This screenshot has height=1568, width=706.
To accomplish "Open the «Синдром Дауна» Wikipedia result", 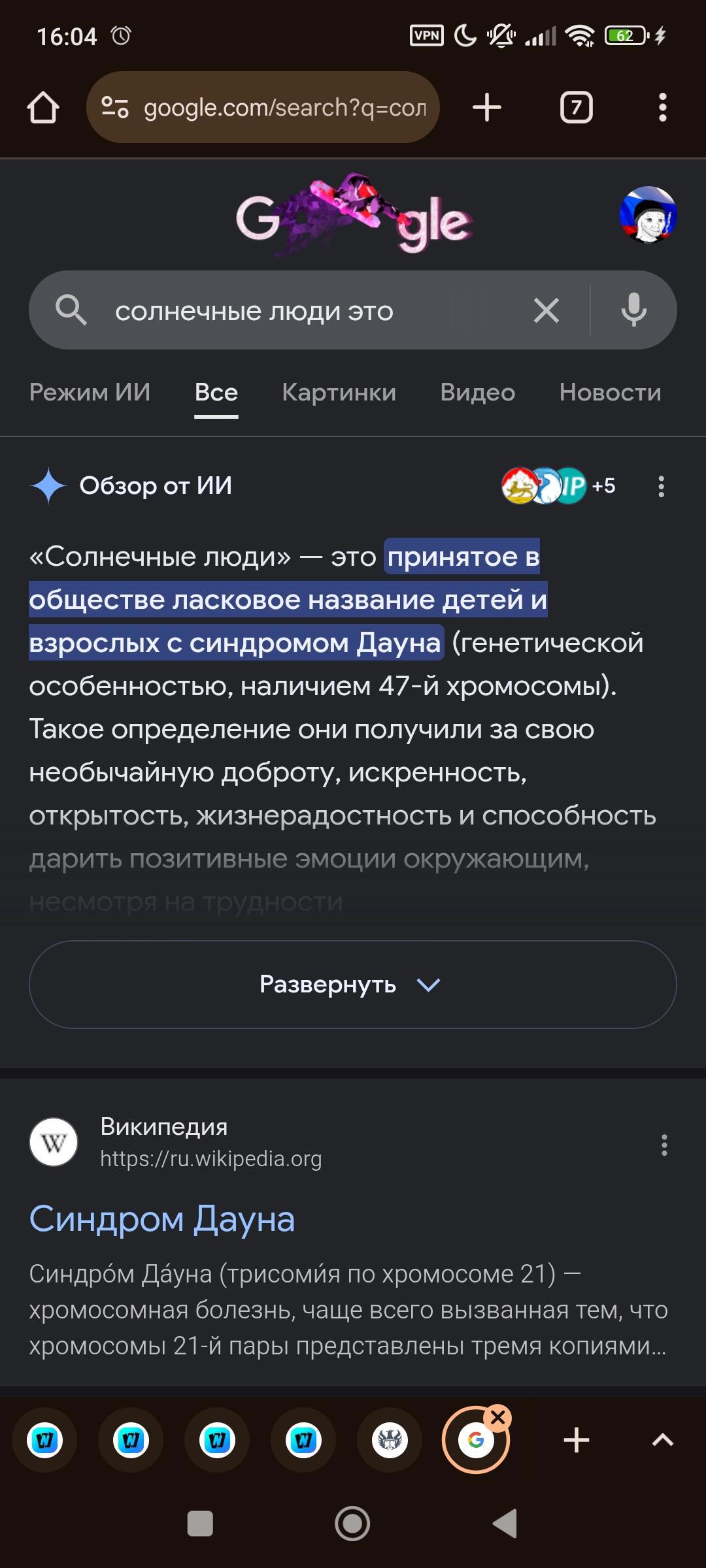I will tap(162, 1219).
